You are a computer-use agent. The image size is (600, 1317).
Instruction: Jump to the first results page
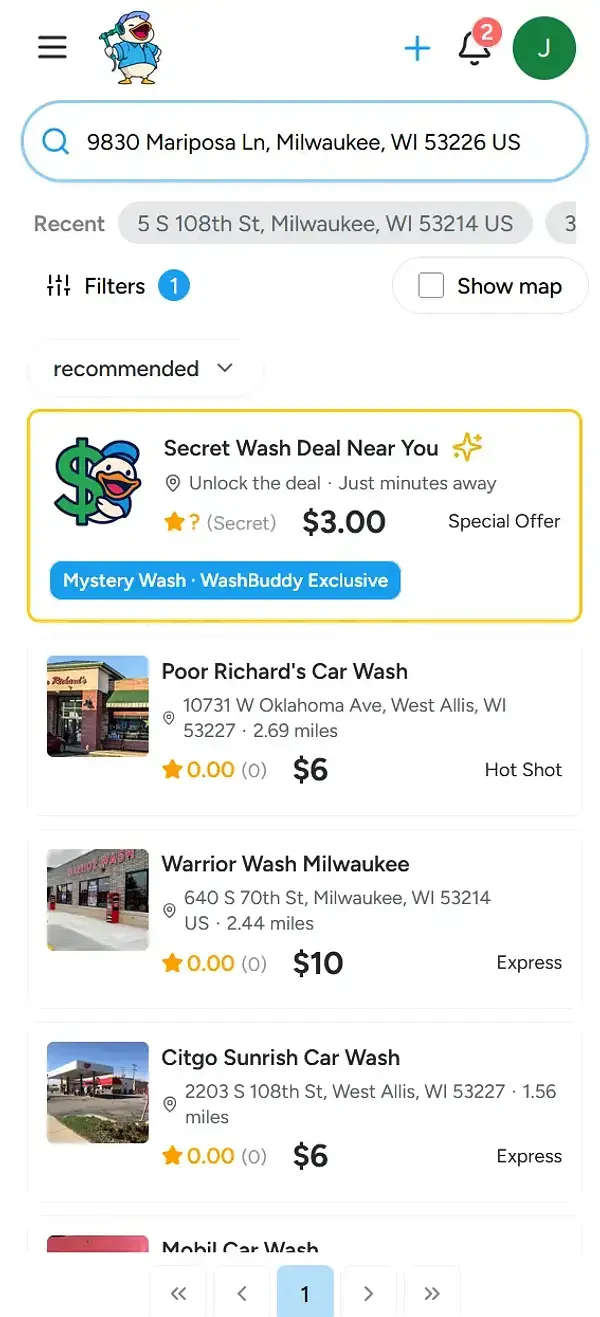[x=178, y=1293]
